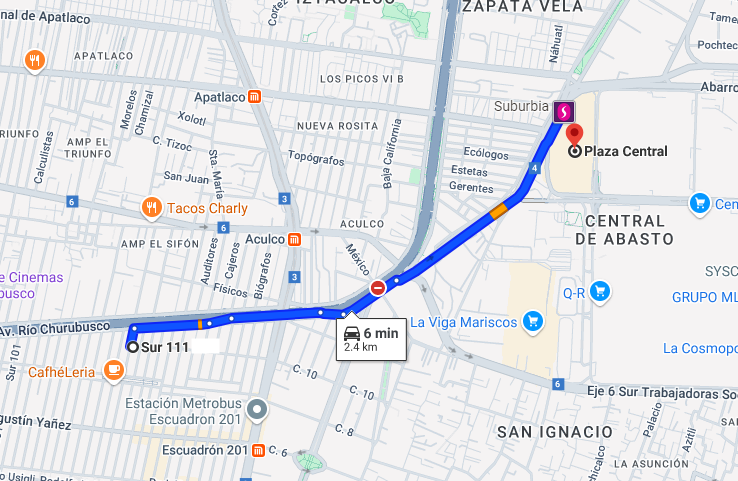Viewport: 738px width, 481px height.
Task: Select the Aculco metro station icon
Action: coord(294,240)
